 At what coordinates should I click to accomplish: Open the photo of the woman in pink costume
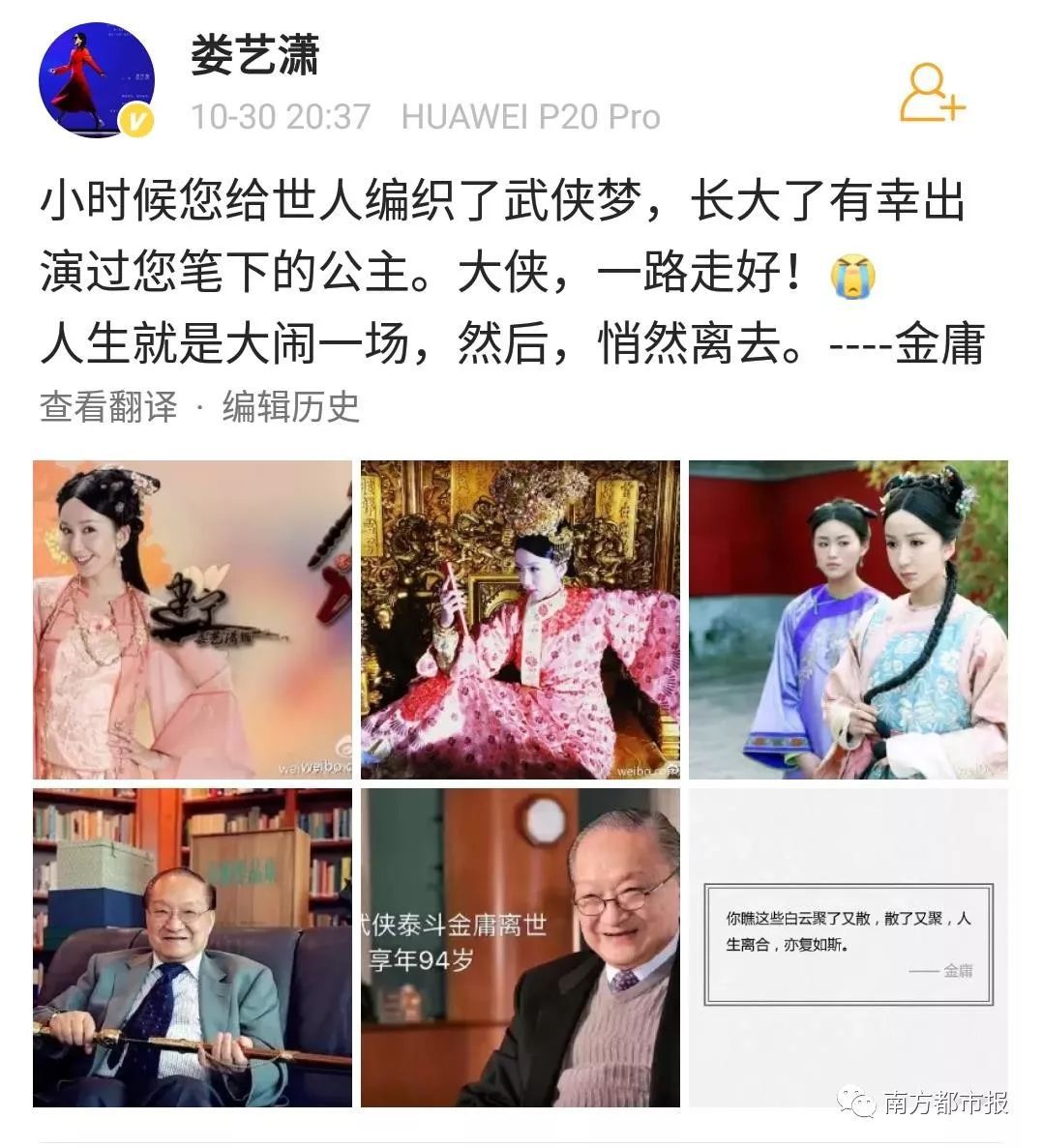(x=192, y=619)
